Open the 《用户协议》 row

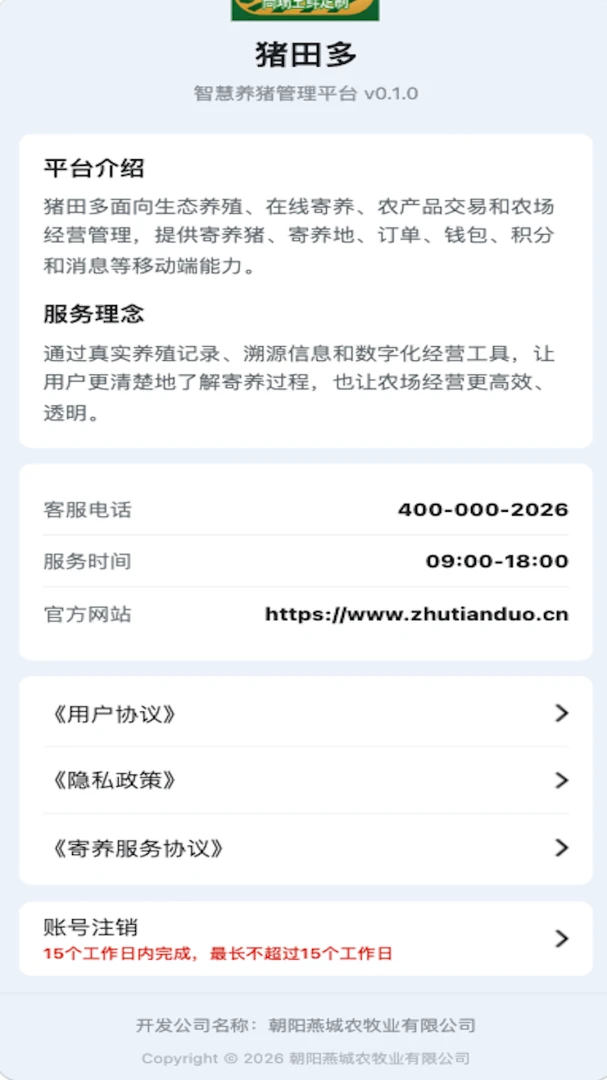click(x=306, y=714)
